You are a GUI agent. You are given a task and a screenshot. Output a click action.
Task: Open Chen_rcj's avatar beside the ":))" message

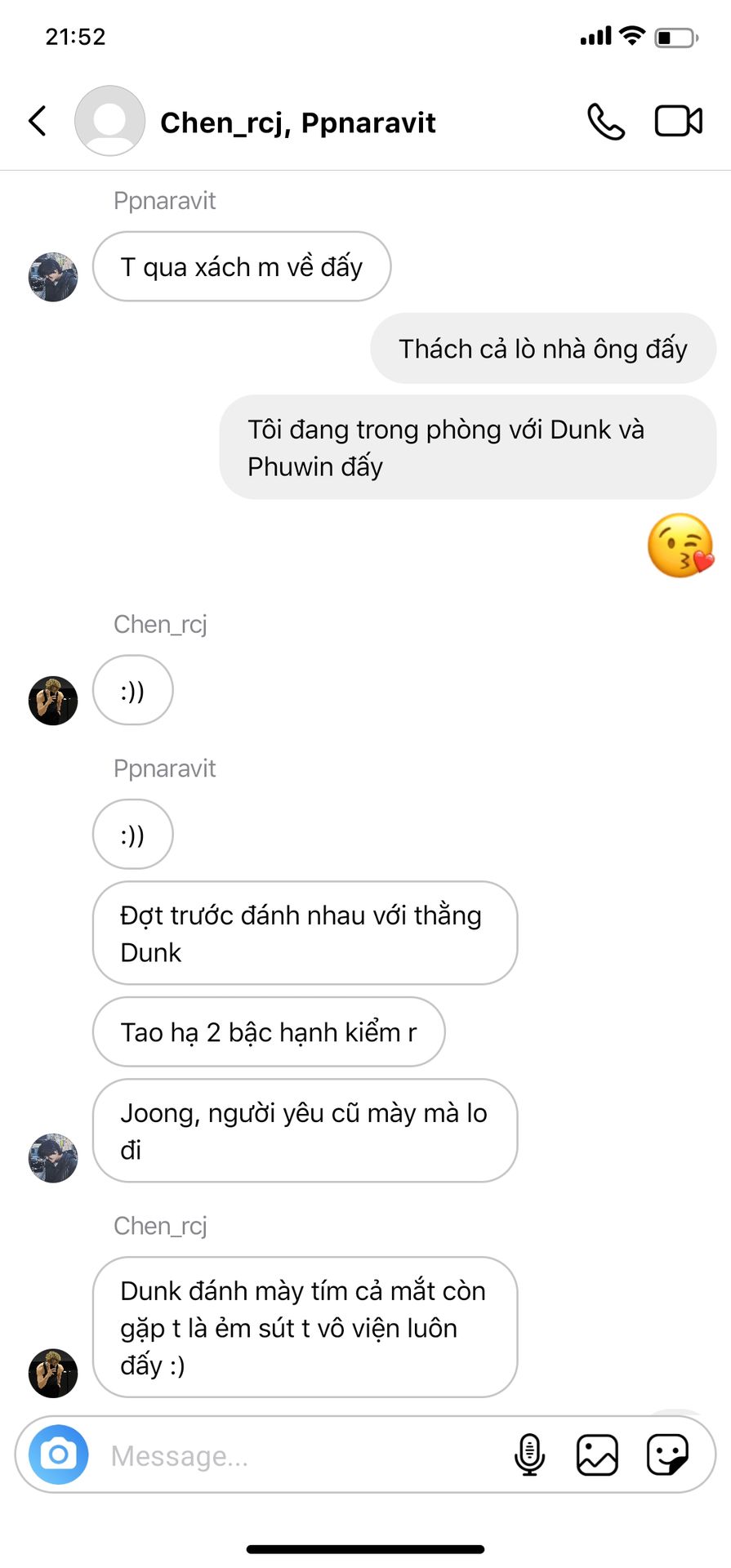point(53,700)
